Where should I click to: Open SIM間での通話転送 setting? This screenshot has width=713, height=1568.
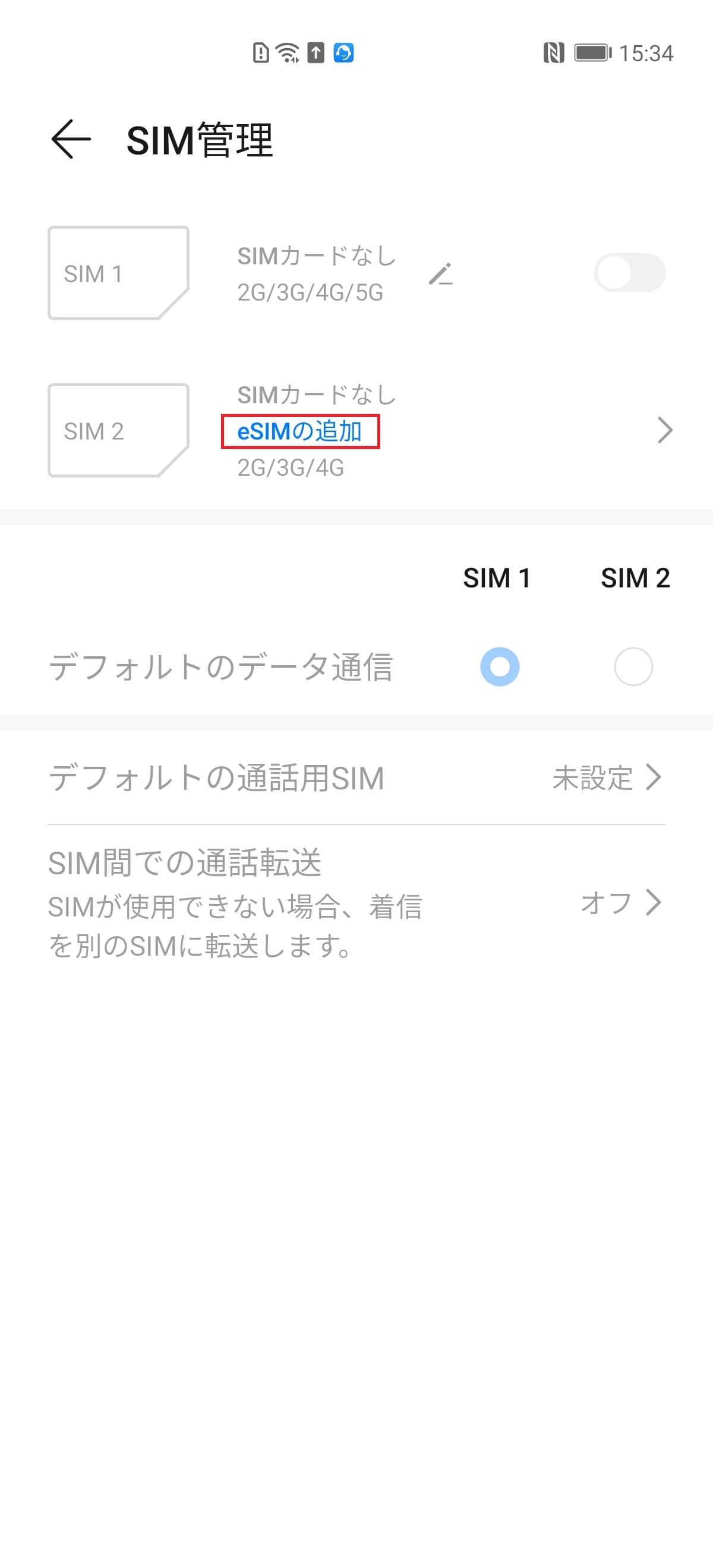pos(356,903)
